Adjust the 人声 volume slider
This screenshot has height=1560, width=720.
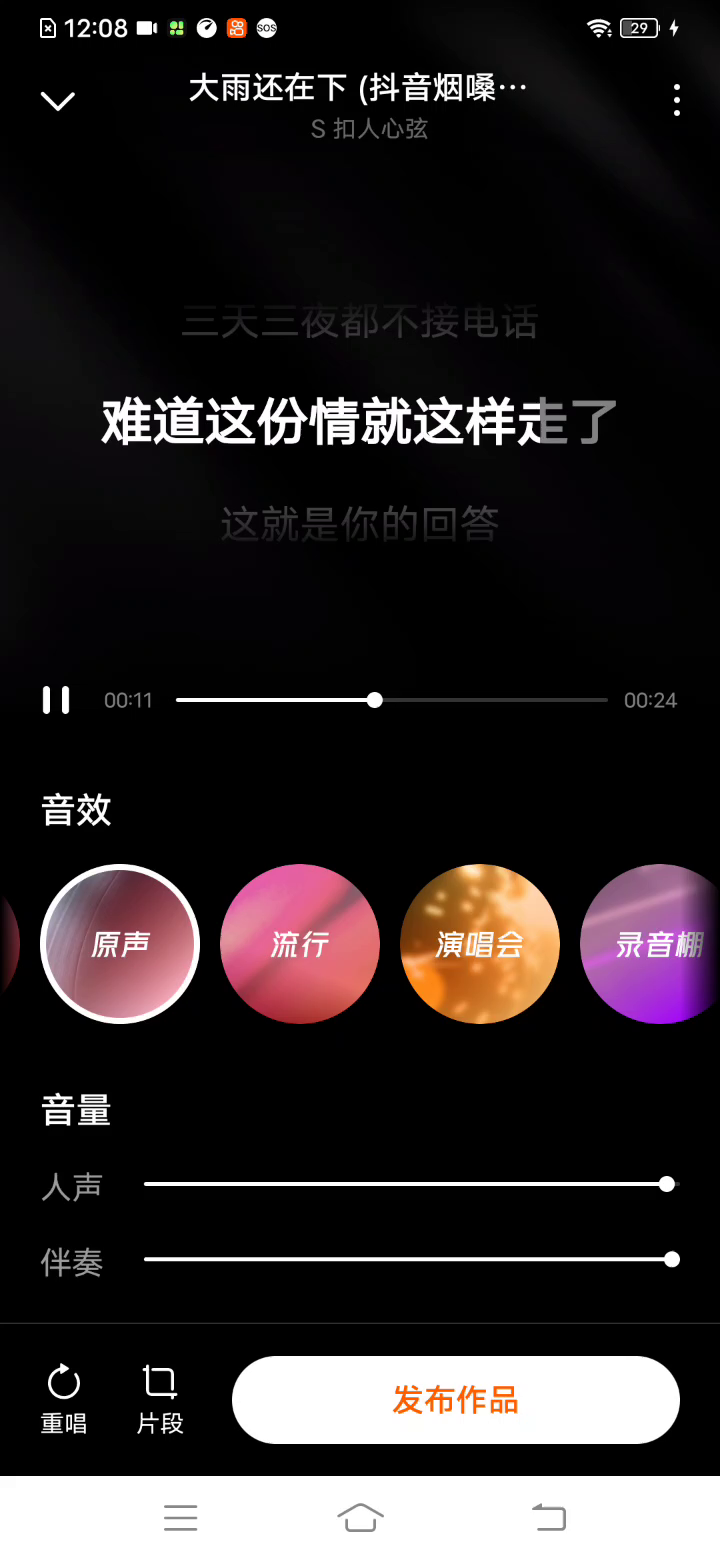(667, 1184)
